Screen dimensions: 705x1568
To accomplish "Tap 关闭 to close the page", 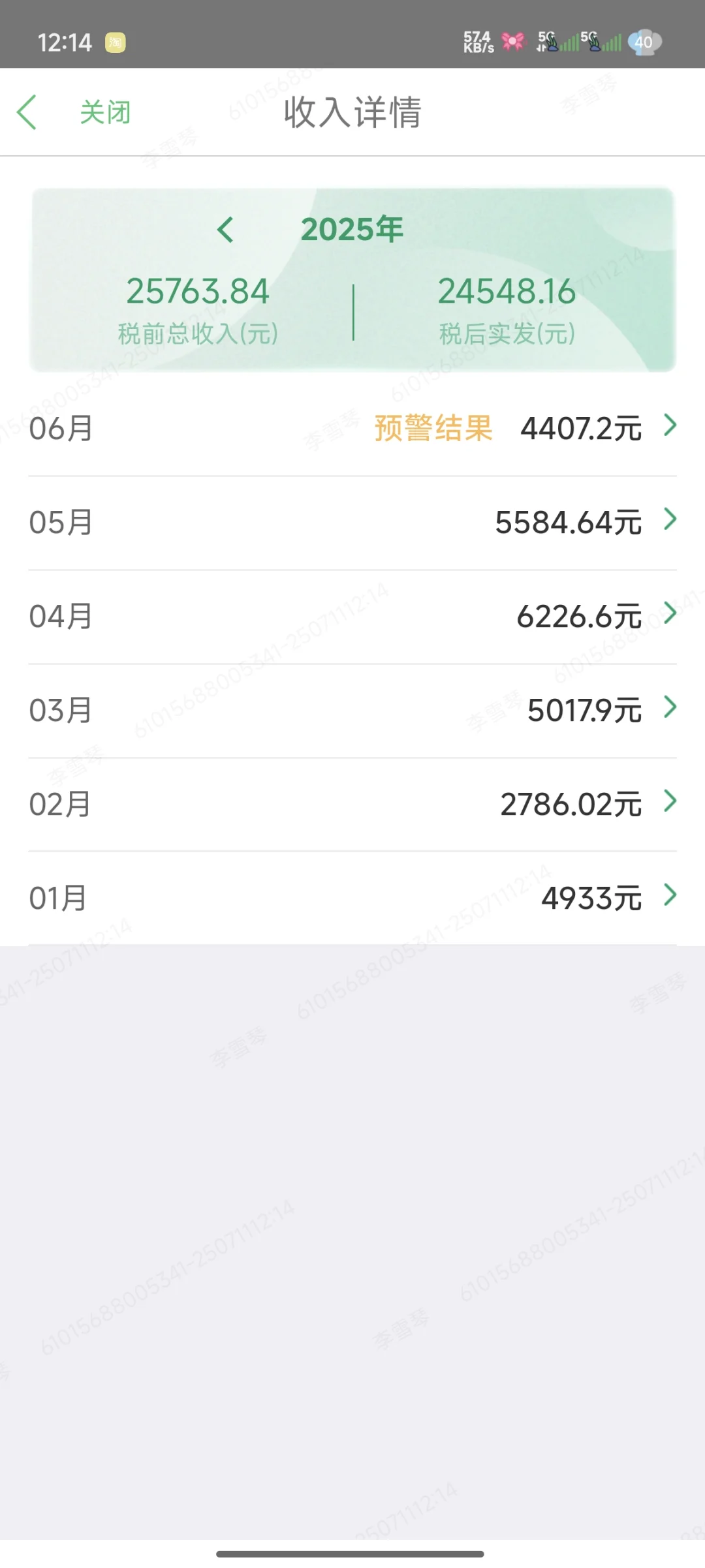I will click(x=105, y=112).
